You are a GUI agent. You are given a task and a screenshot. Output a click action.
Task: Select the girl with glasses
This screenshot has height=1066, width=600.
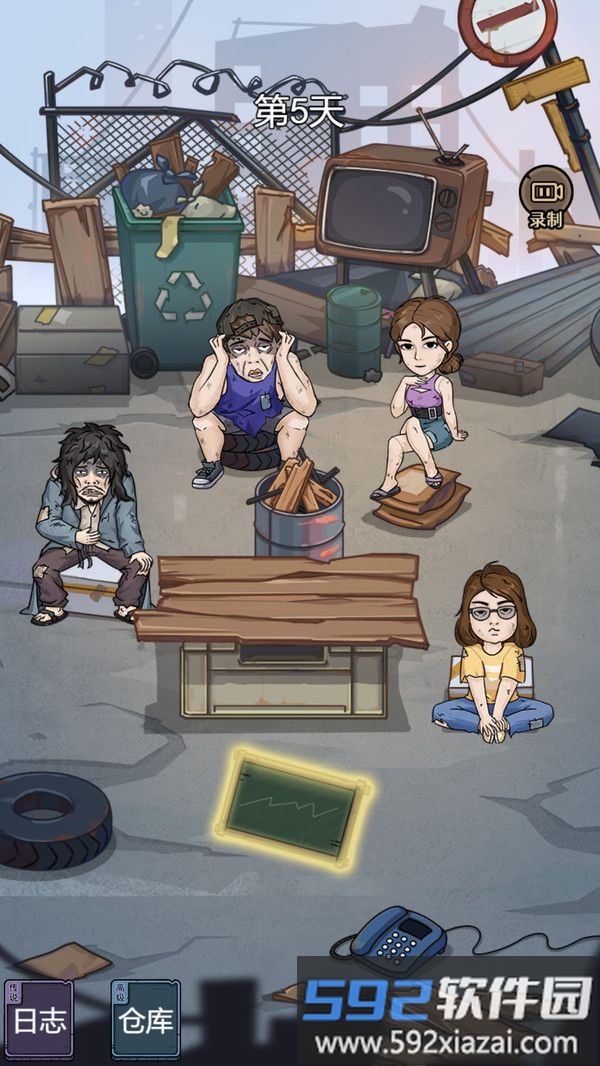493,650
